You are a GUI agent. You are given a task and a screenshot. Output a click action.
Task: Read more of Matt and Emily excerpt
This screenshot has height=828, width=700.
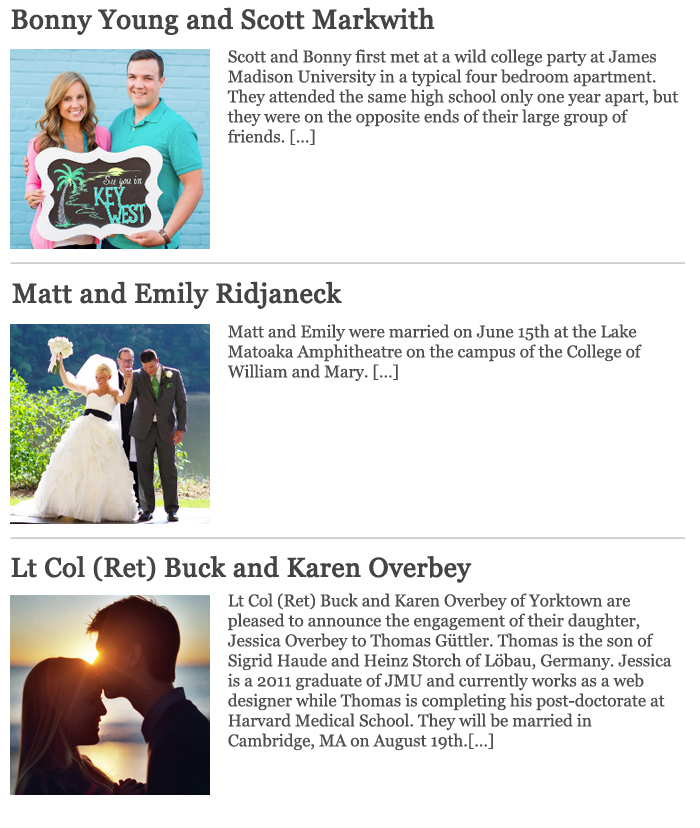click(x=386, y=372)
